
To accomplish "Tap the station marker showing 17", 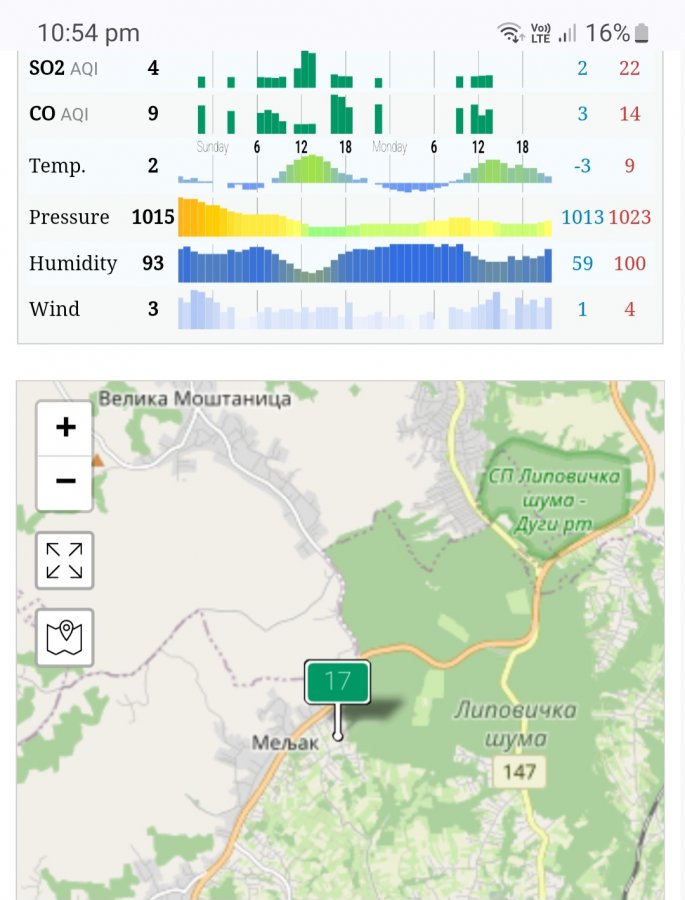I will (338, 682).
